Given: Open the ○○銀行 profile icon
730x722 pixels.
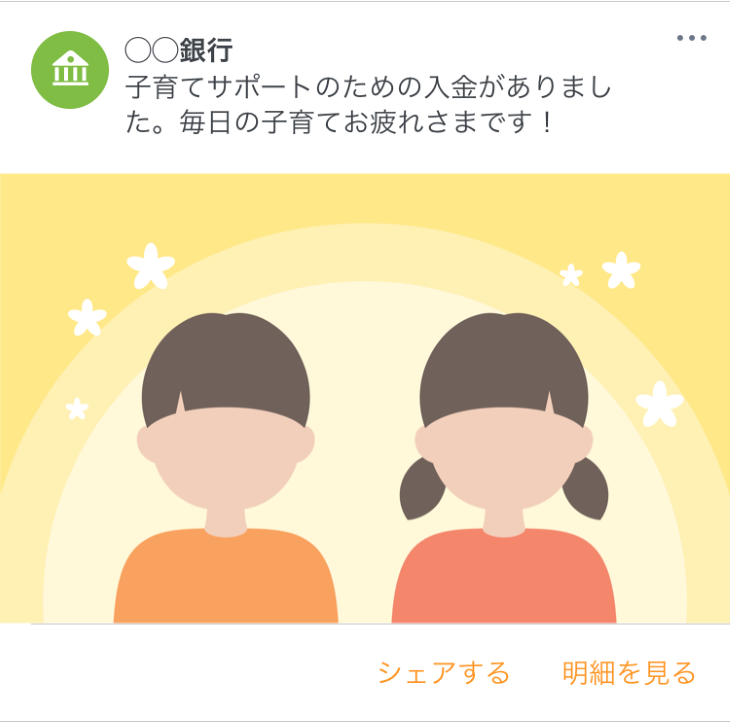Looking at the screenshot, I should coord(68,69).
